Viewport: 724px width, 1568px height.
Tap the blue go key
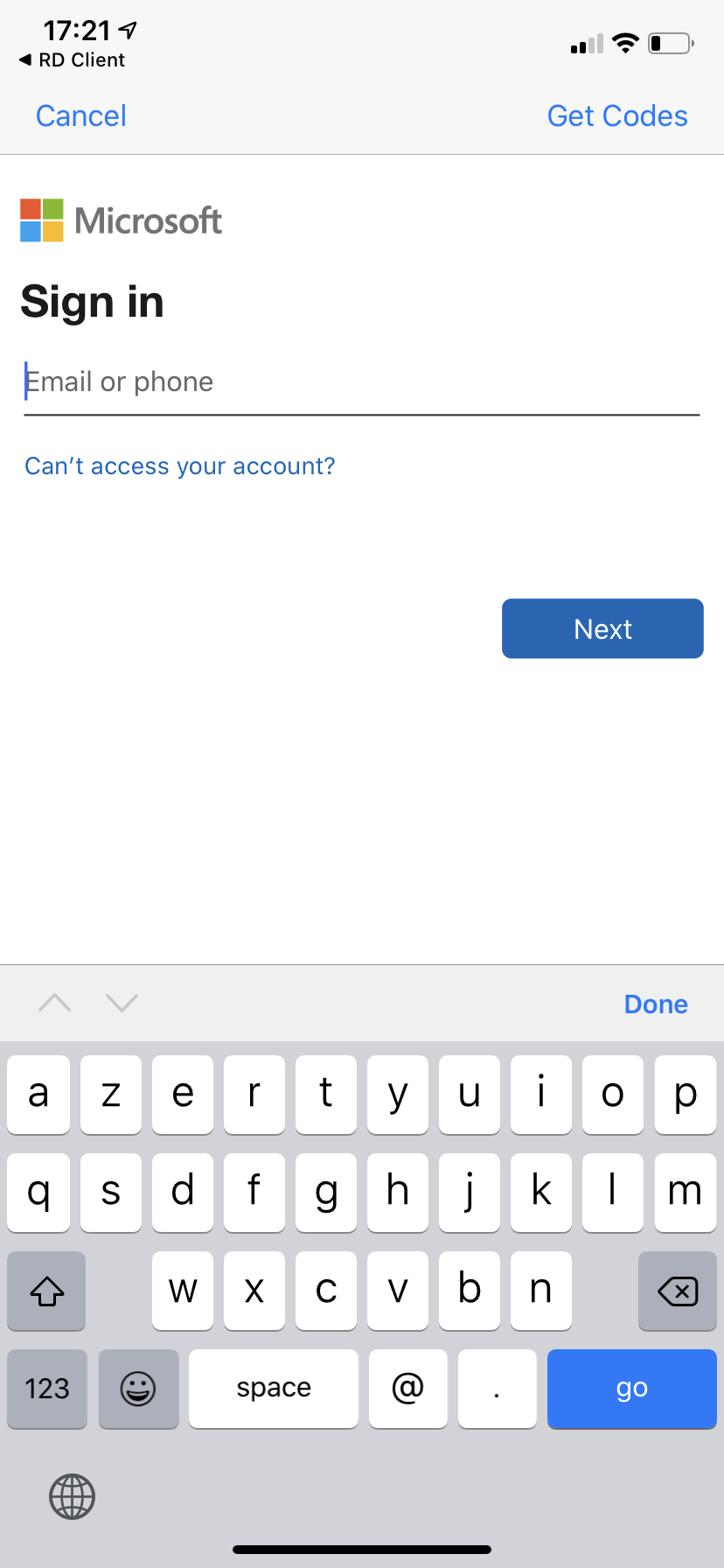[631, 1389]
